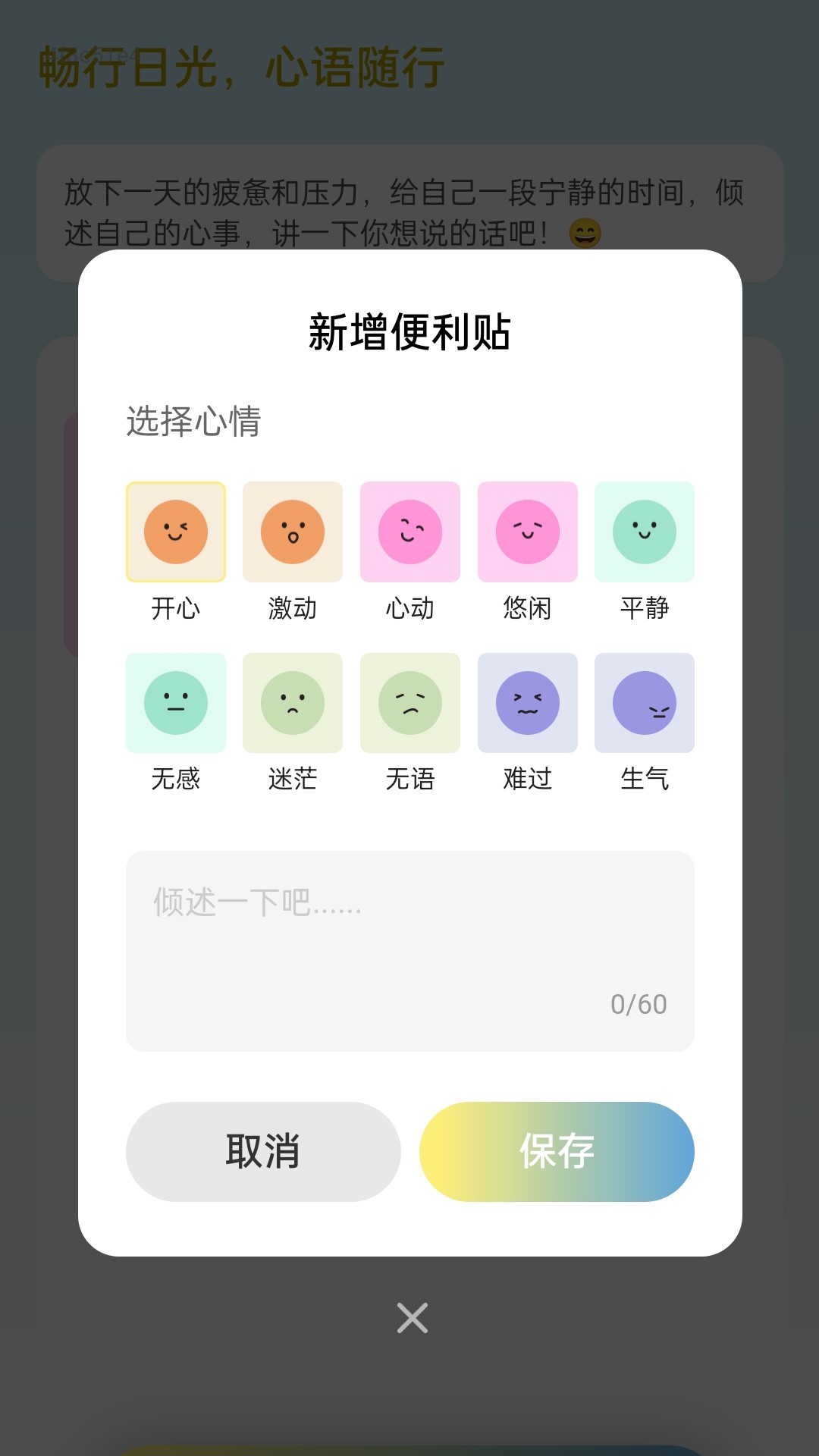The image size is (819, 1456).
Task: Click the X below the dialog
Action: [410, 1318]
